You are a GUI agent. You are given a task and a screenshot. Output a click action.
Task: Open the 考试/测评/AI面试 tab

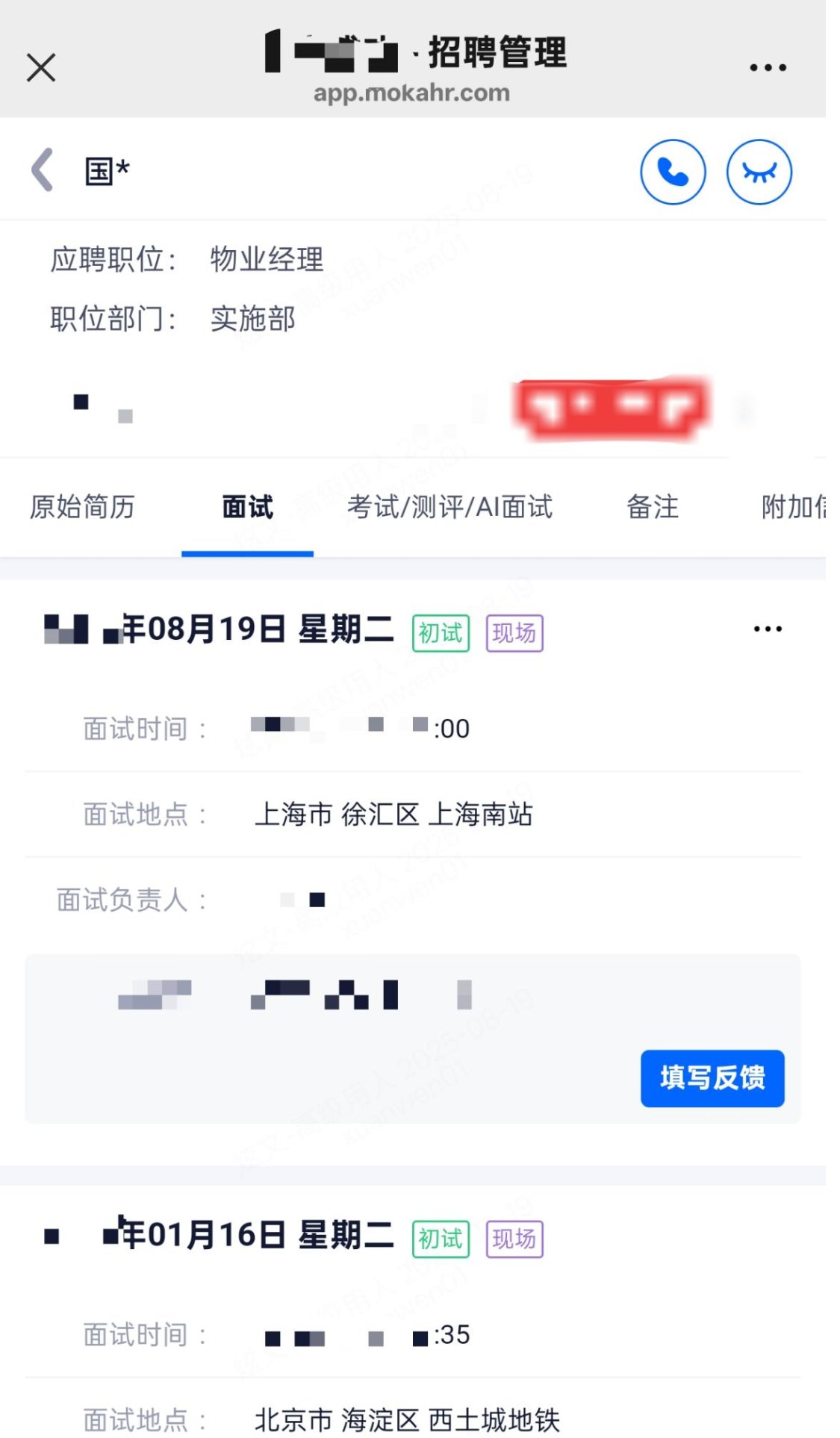[x=449, y=507]
